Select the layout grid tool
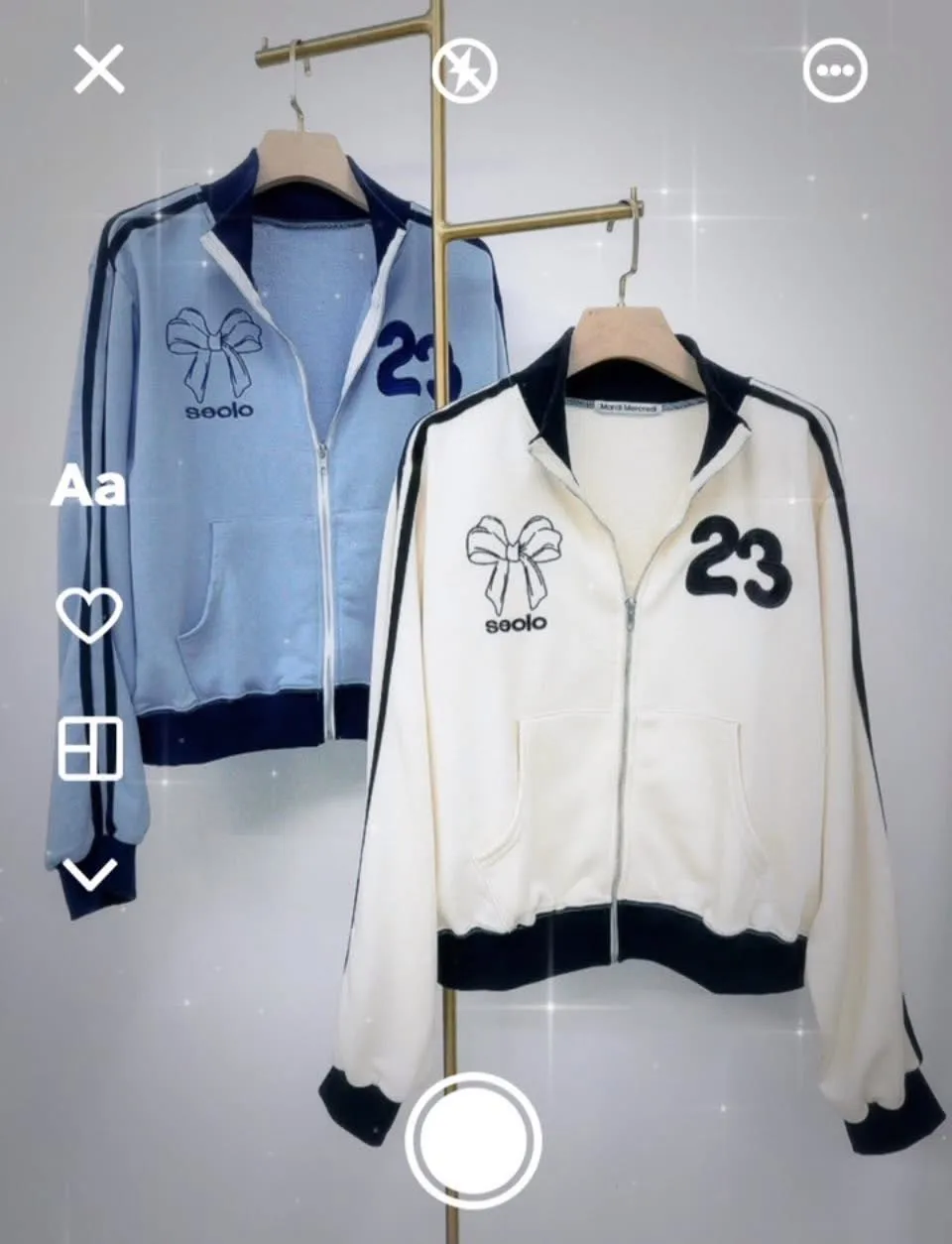 [89, 748]
